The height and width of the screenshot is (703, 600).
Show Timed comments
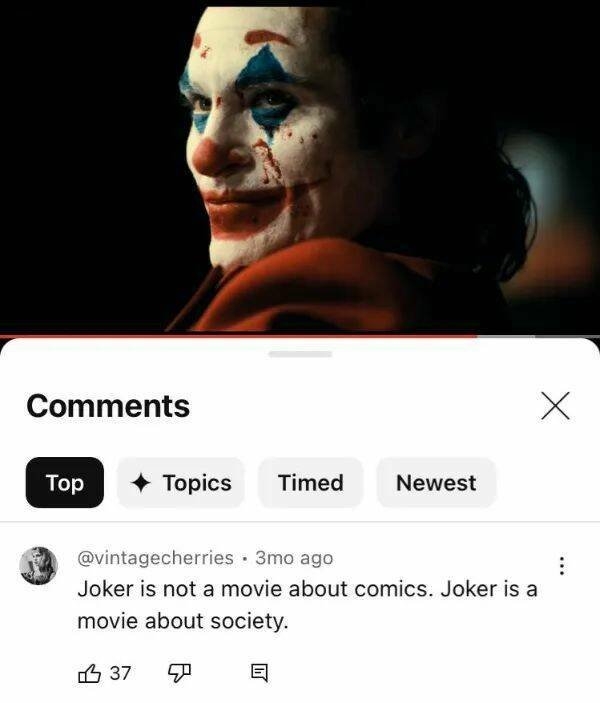(x=310, y=483)
